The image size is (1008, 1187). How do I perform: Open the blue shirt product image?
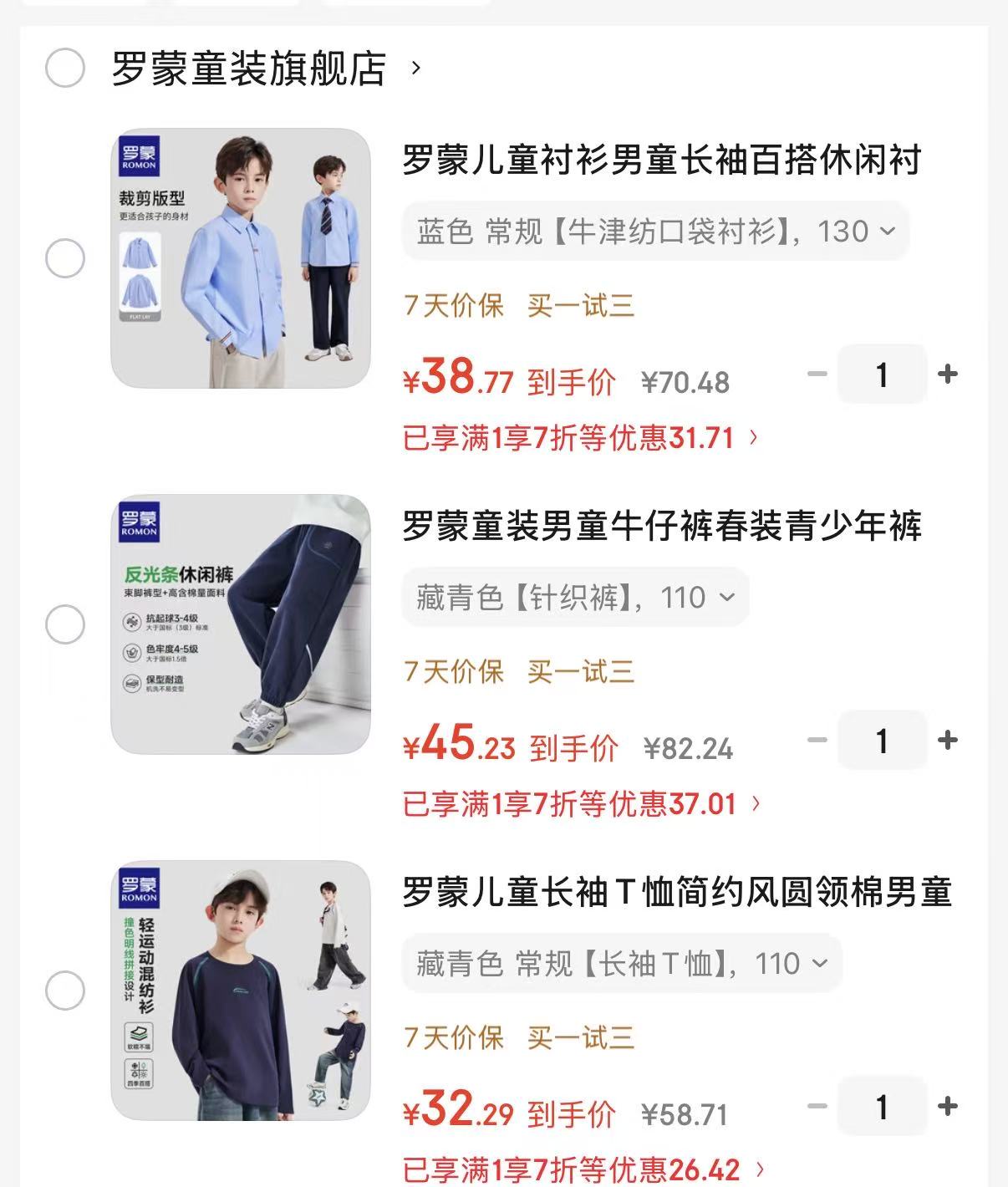pos(241,258)
